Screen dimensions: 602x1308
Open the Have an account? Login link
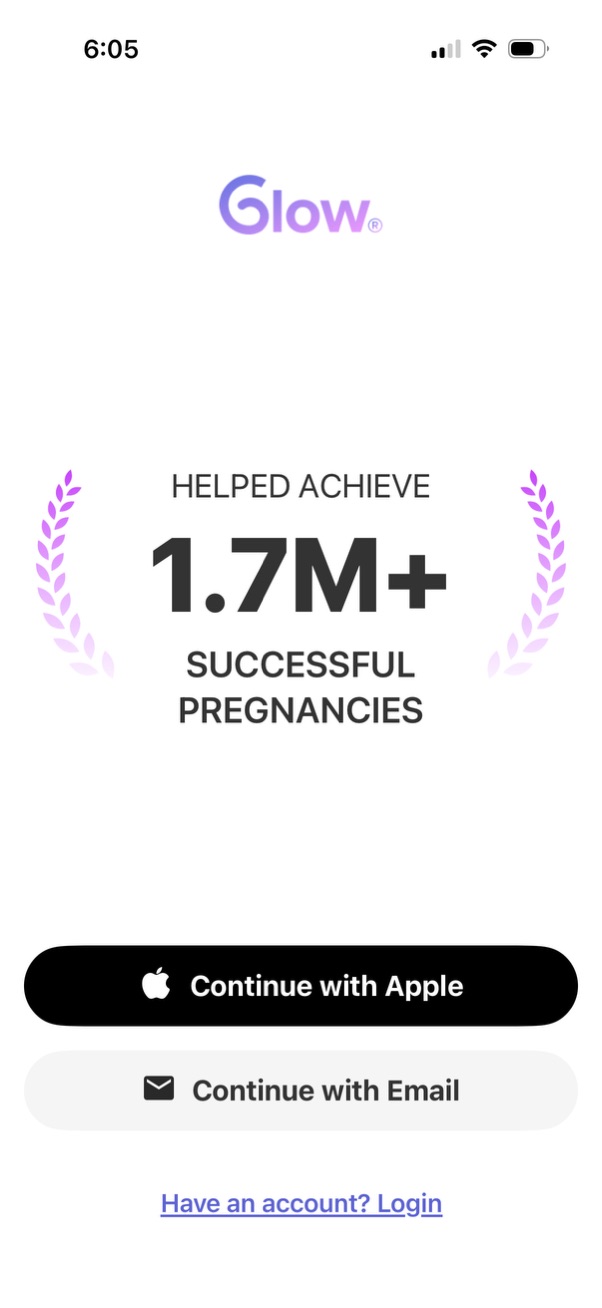pos(301,1203)
